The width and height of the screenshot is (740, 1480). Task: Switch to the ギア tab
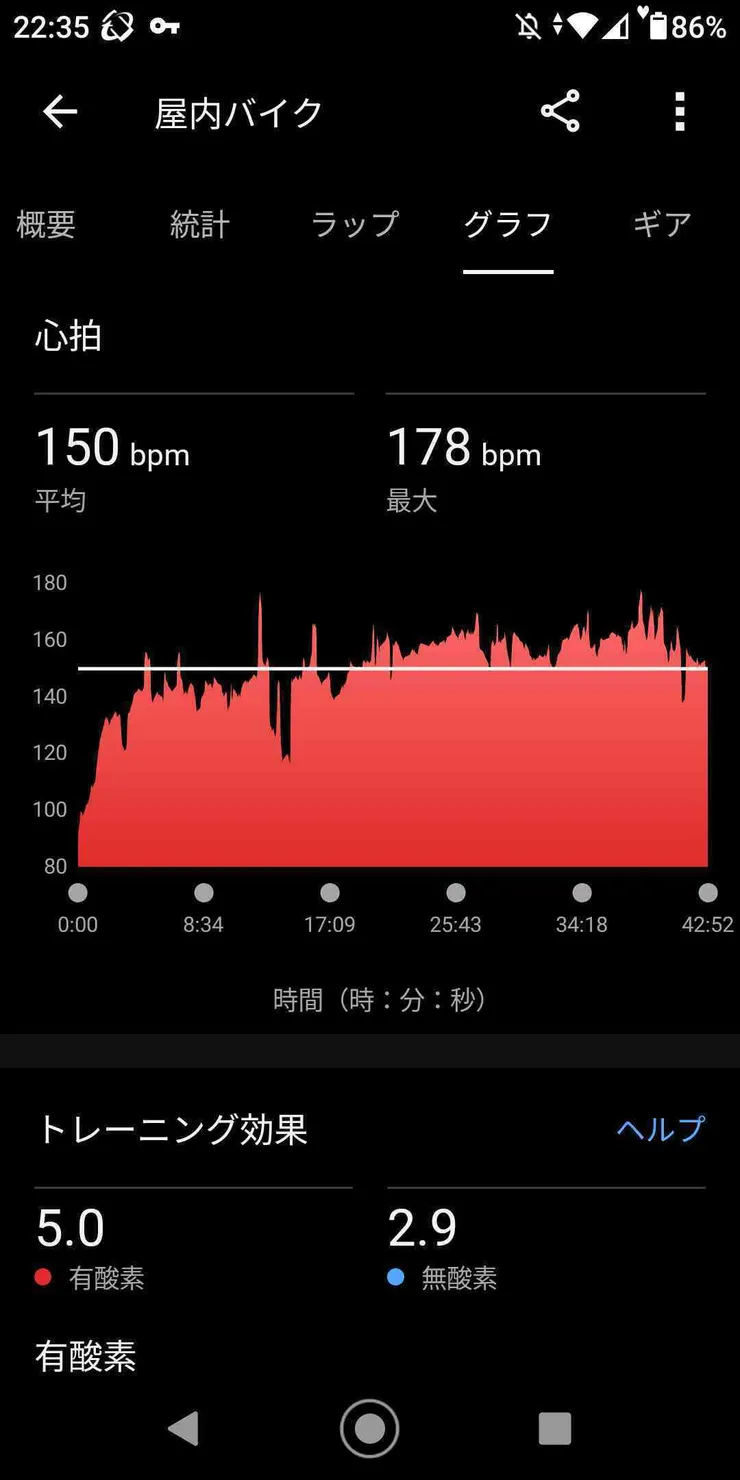pos(662,224)
